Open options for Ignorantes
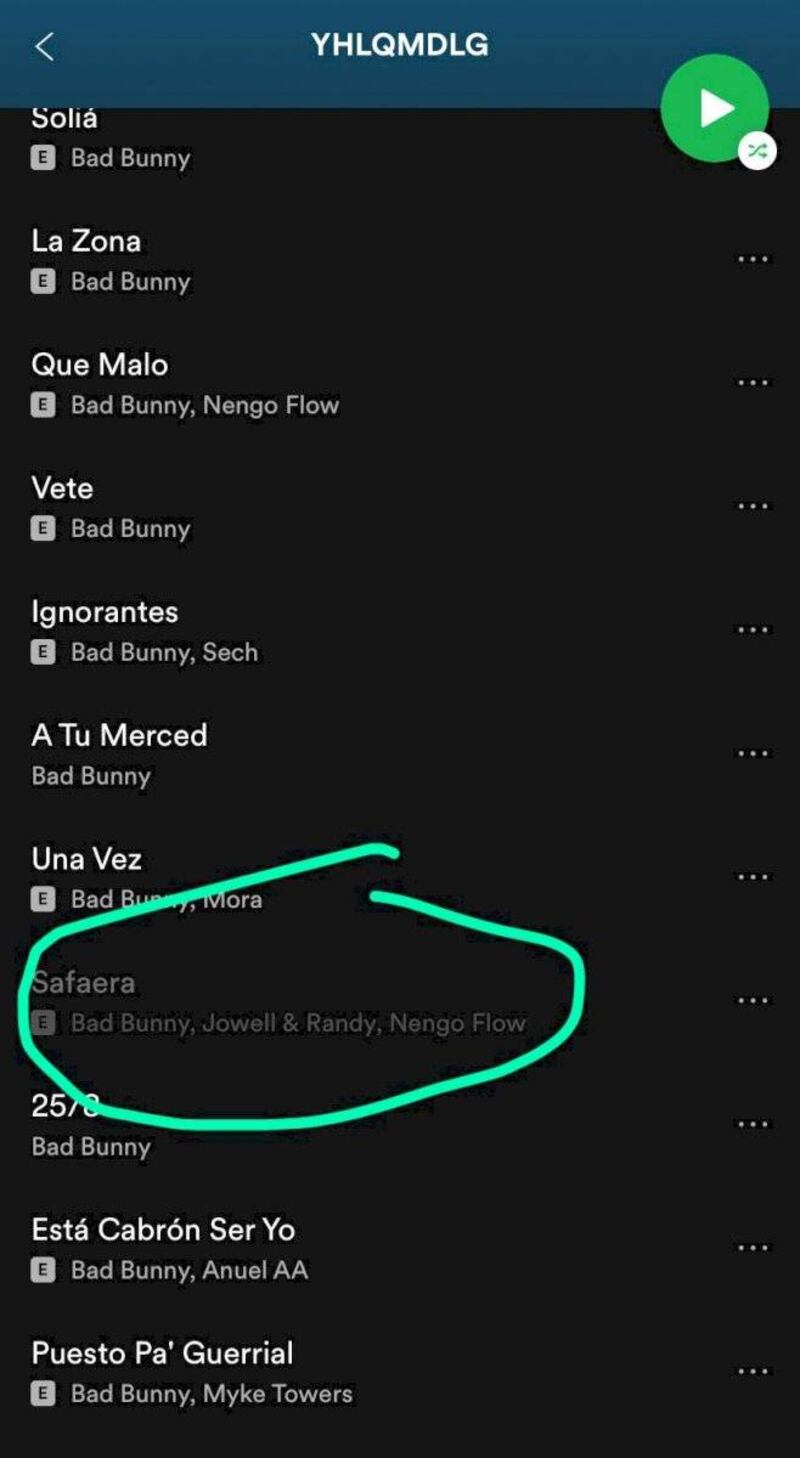Image resolution: width=800 pixels, height=1458 pixels. pos(752,630)
